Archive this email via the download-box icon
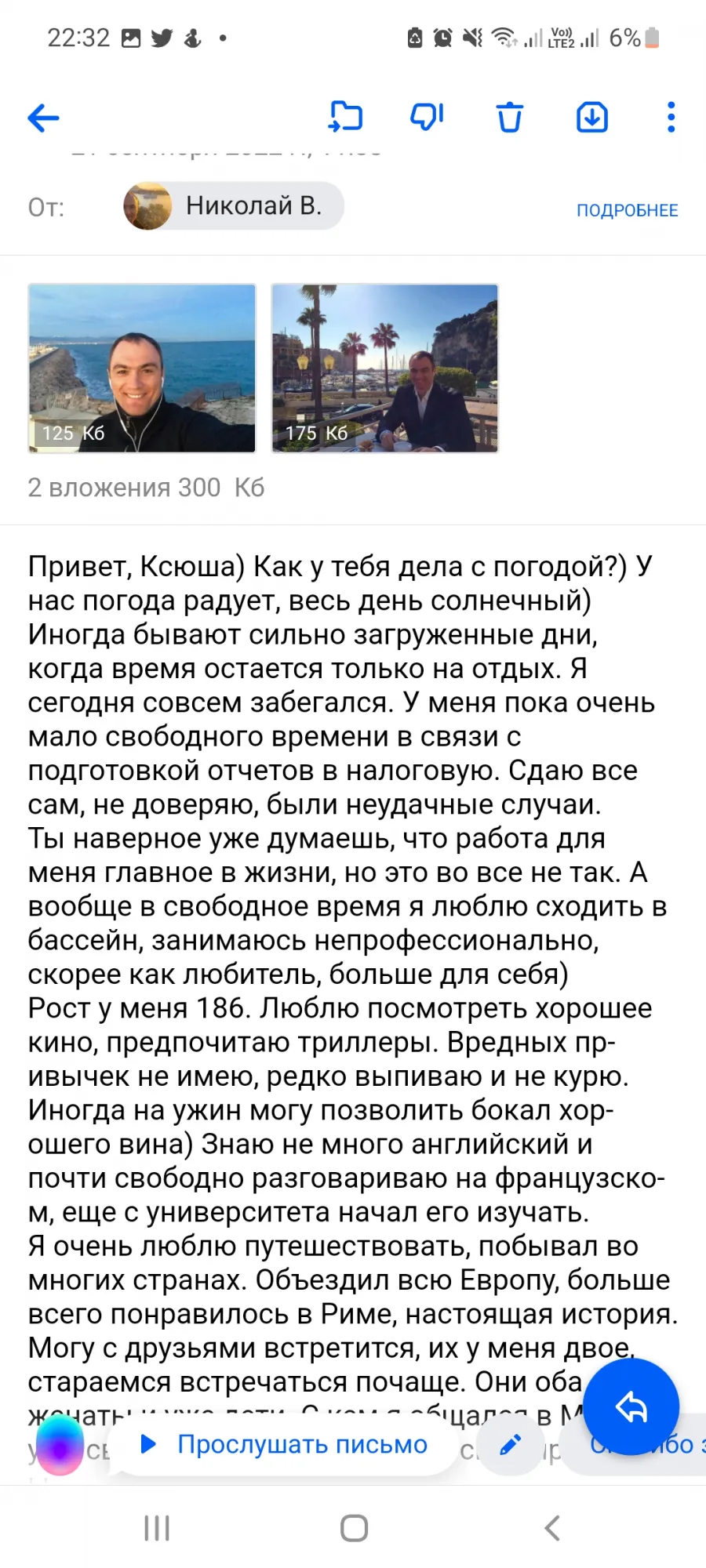 pos(592,118)
